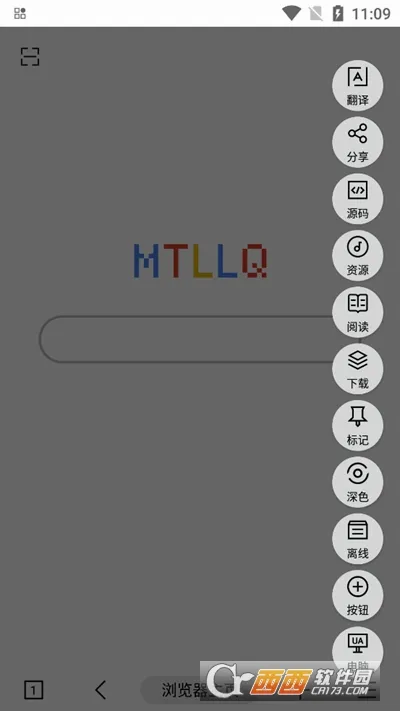
Task: Add a custom 按钮 button
Action: [x=357, y=596]
